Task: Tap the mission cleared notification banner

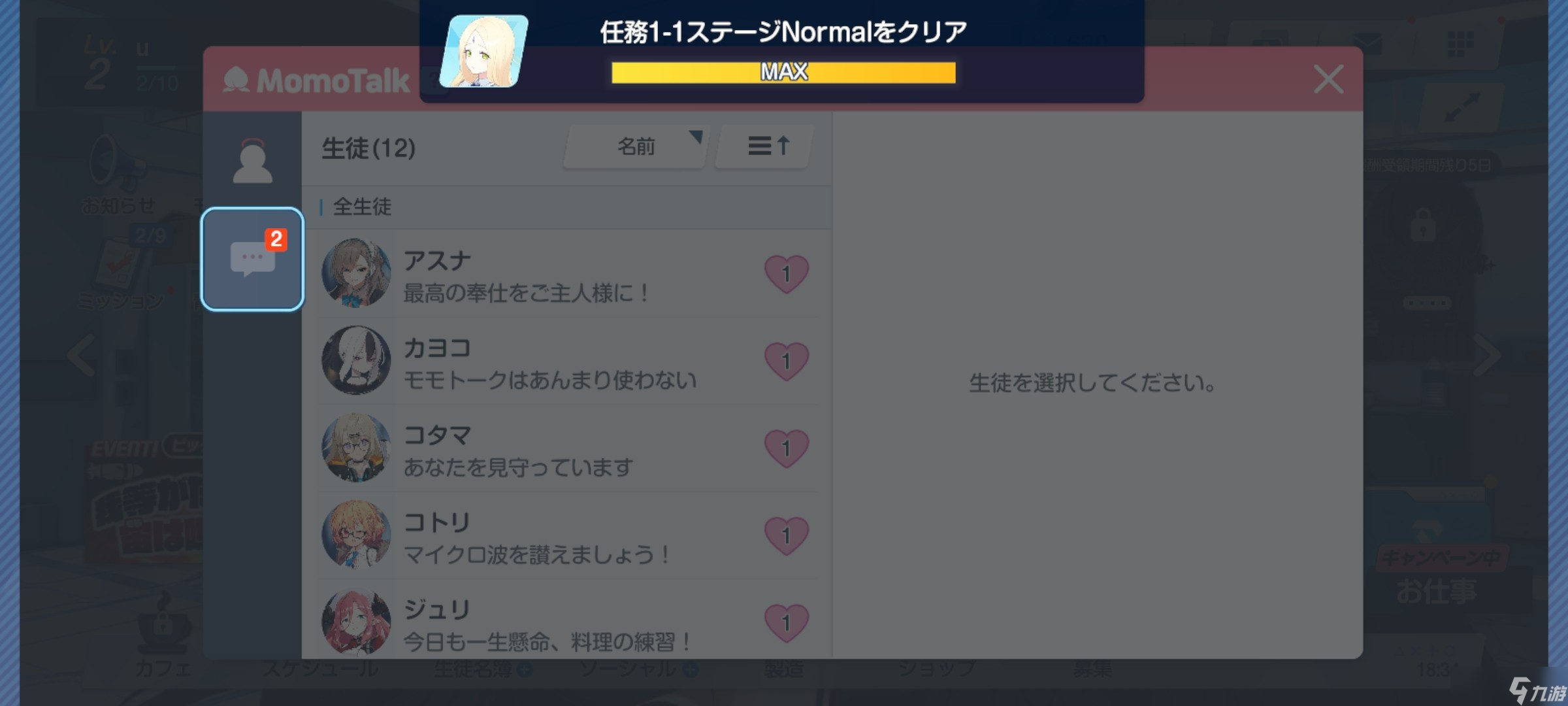Action: click(781, 51)
